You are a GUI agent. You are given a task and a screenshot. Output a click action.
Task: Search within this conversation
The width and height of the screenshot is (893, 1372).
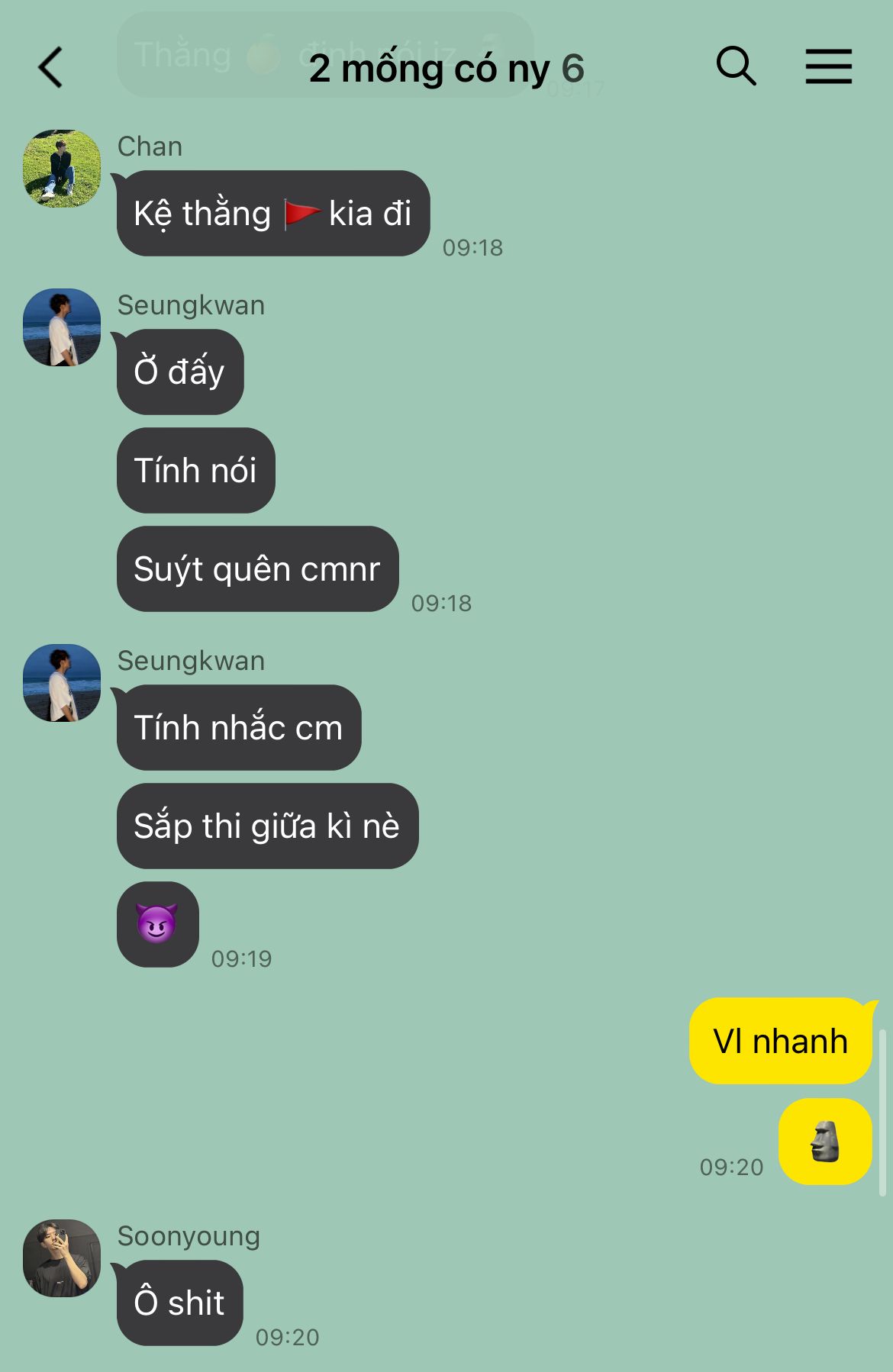[x=736, y=66]
